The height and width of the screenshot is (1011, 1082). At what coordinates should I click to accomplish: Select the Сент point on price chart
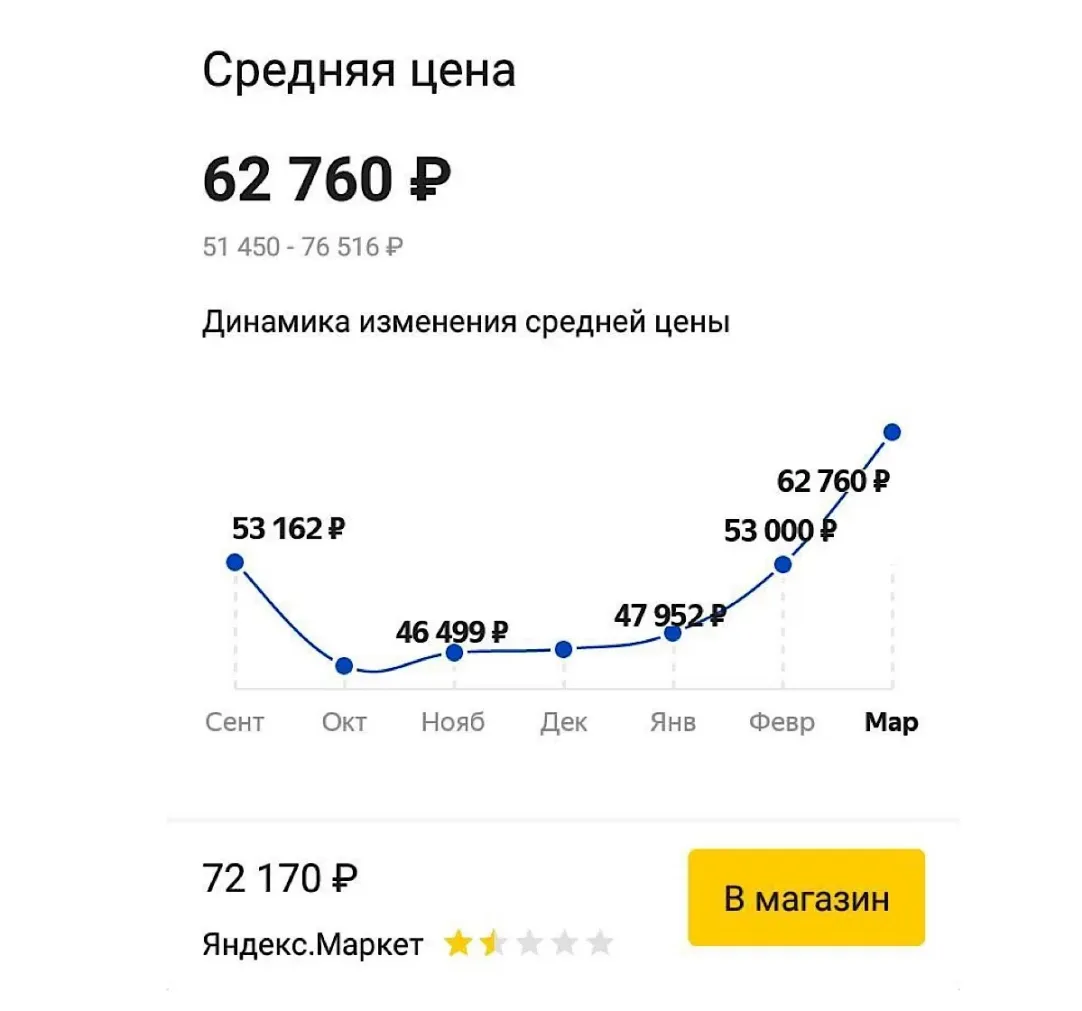235,562
